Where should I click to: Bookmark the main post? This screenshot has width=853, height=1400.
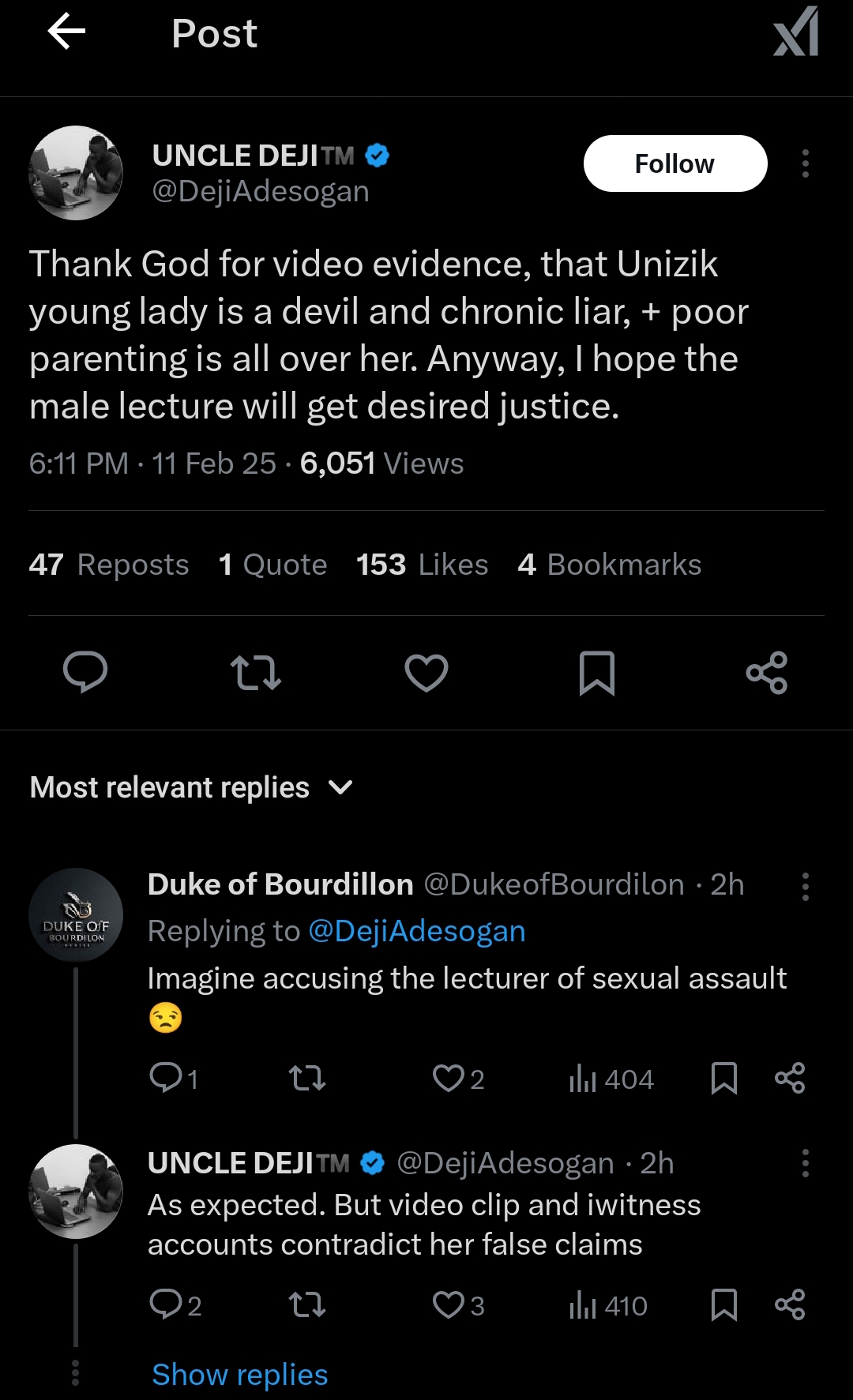tap(597, 672)
